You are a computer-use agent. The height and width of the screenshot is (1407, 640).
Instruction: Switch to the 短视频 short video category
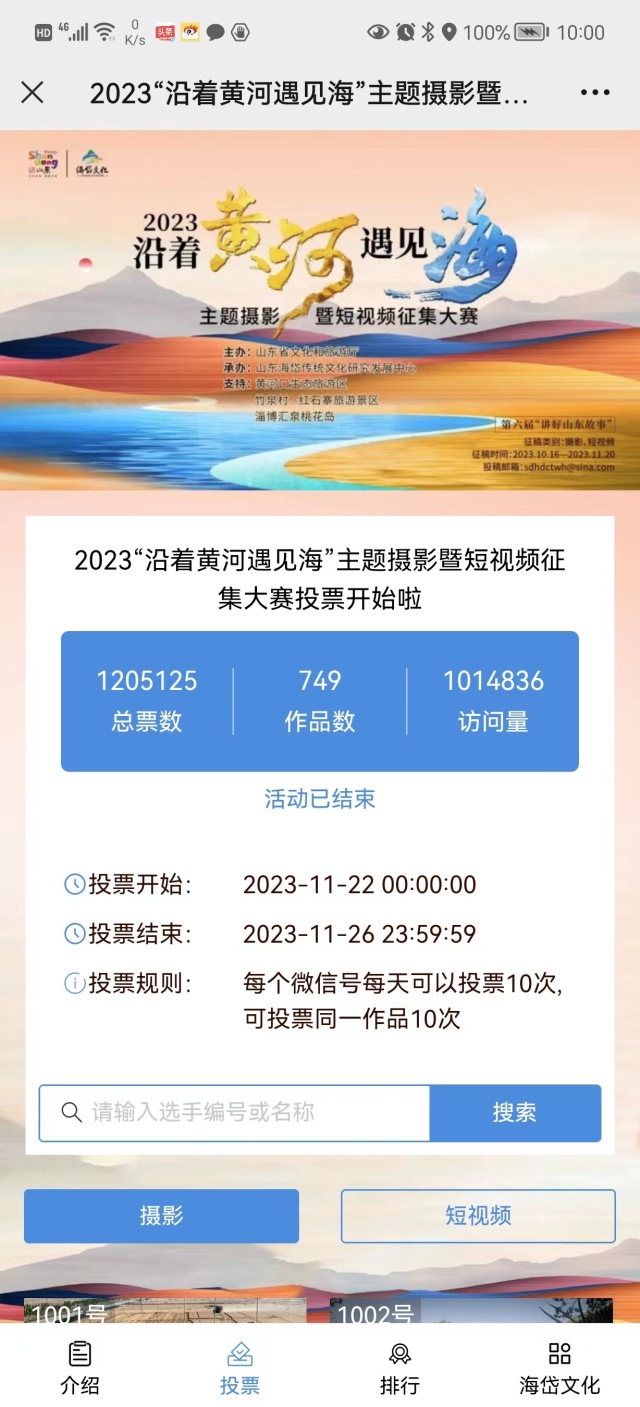point(478,1215)
